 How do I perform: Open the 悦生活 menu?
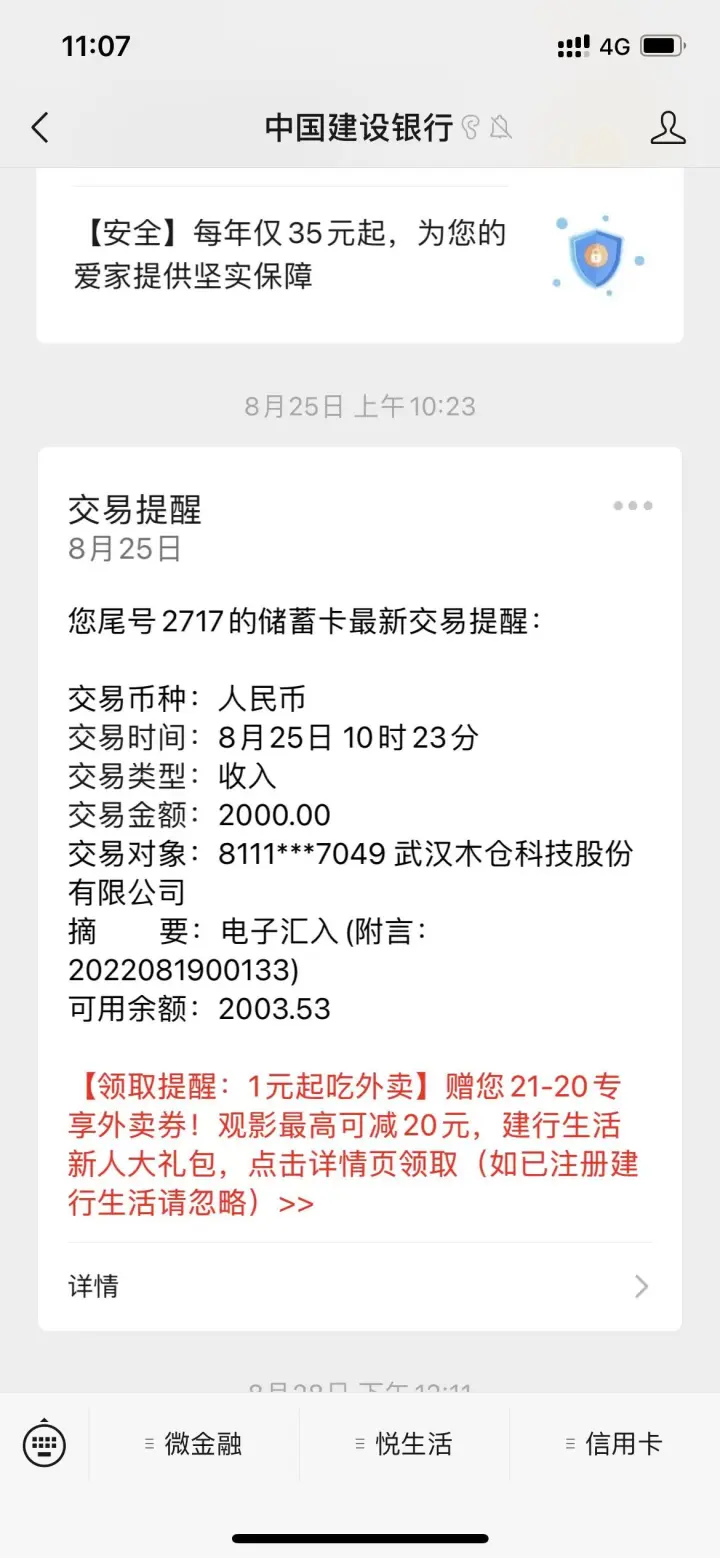pyautogui.click(x=404, y=1444)
